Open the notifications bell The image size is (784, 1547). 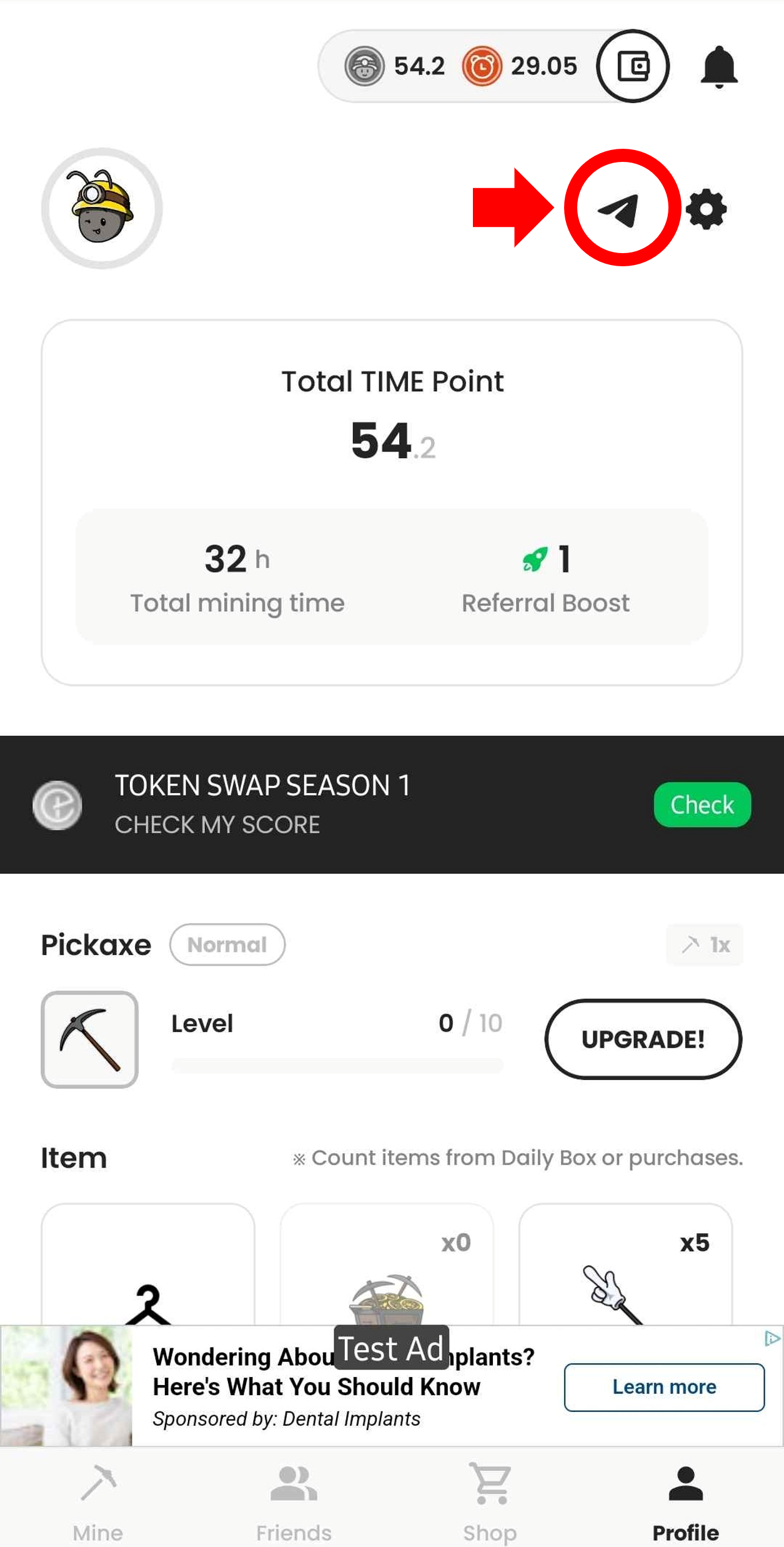[x=718, y=66]
